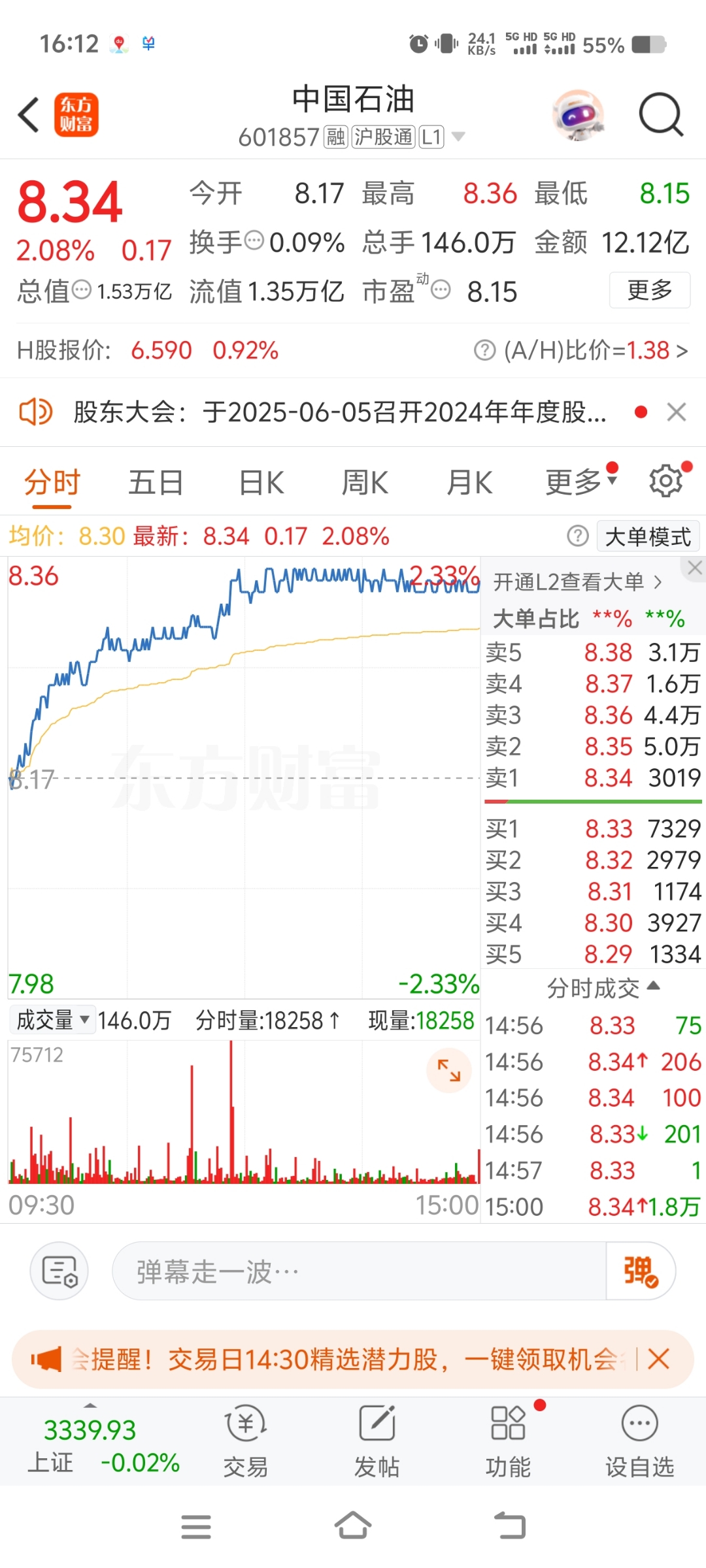Switch to the 日K chart tab
Screen dimensions: 706x1568
coord(261,483)
